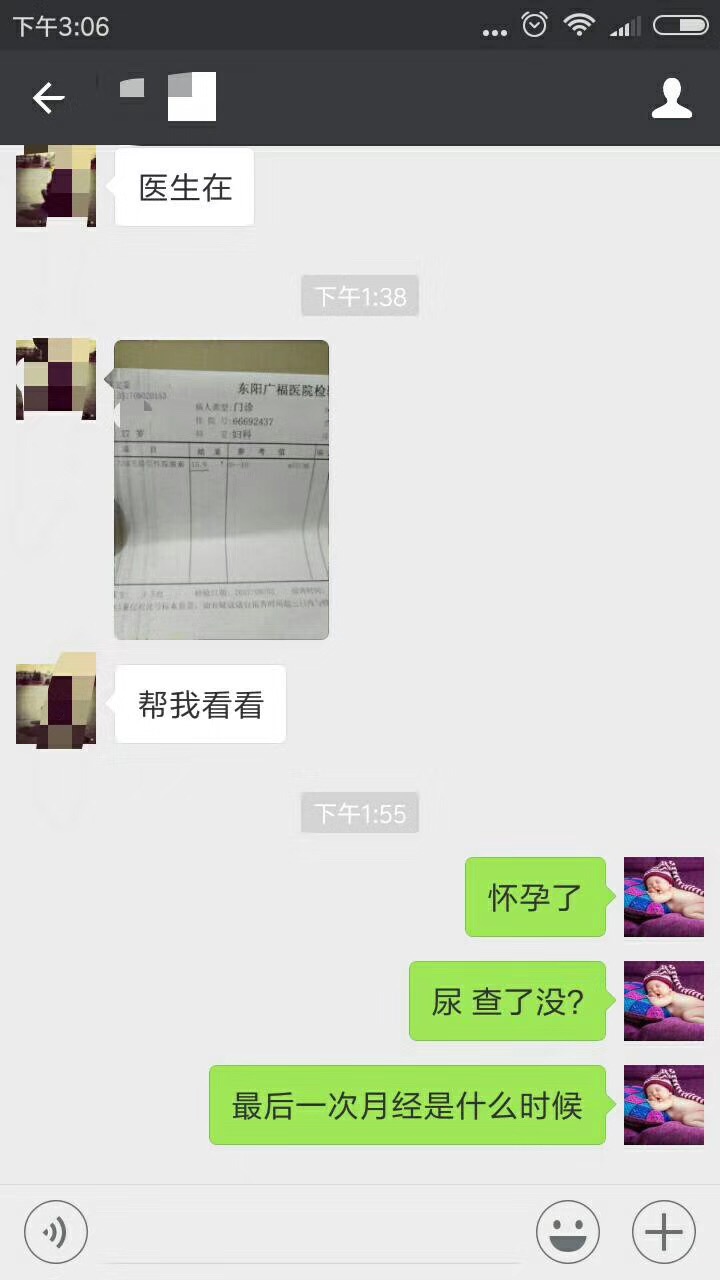Focus the message text field
720x1280 pixels.
click(x=312, y=1232)
